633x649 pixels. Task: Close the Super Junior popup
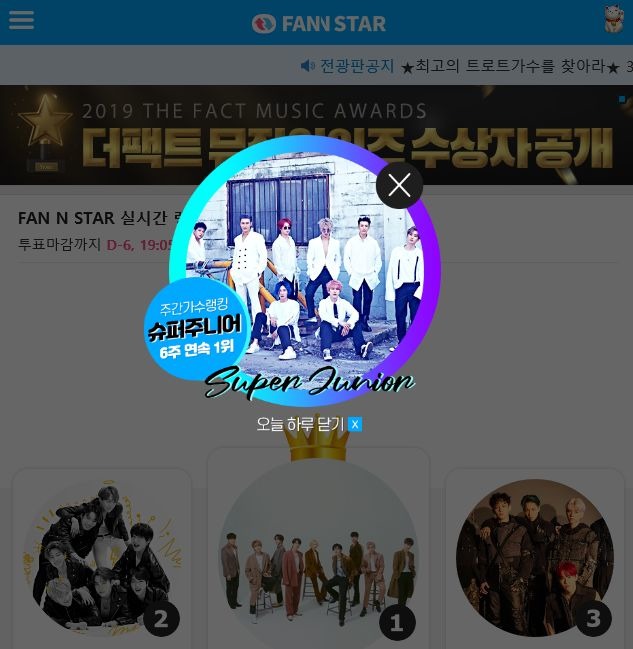pyautogui.click(x=399, y=185)
